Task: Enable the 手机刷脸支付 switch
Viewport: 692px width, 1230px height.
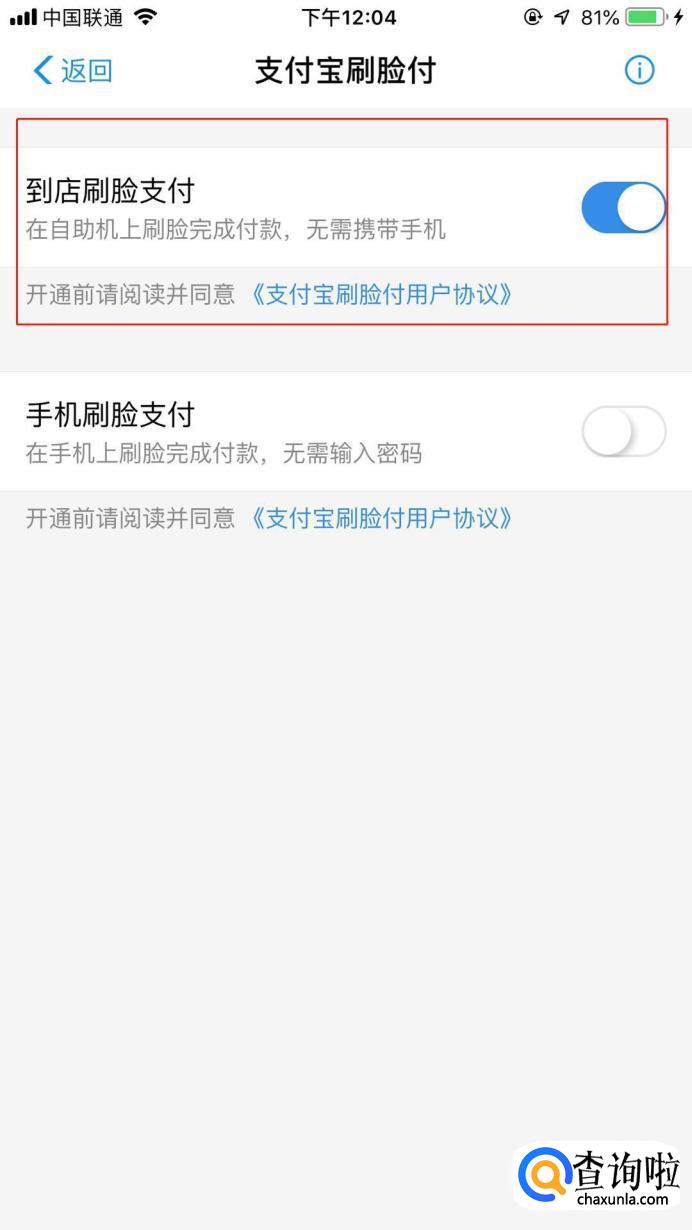Action: coord(623,432)
